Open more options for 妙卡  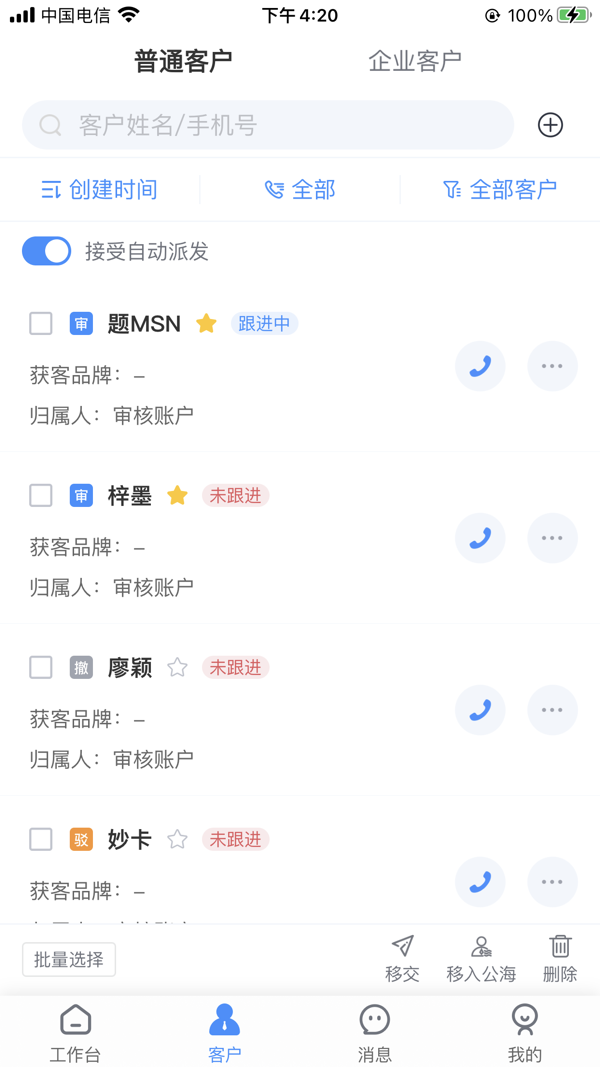[552, 882]
